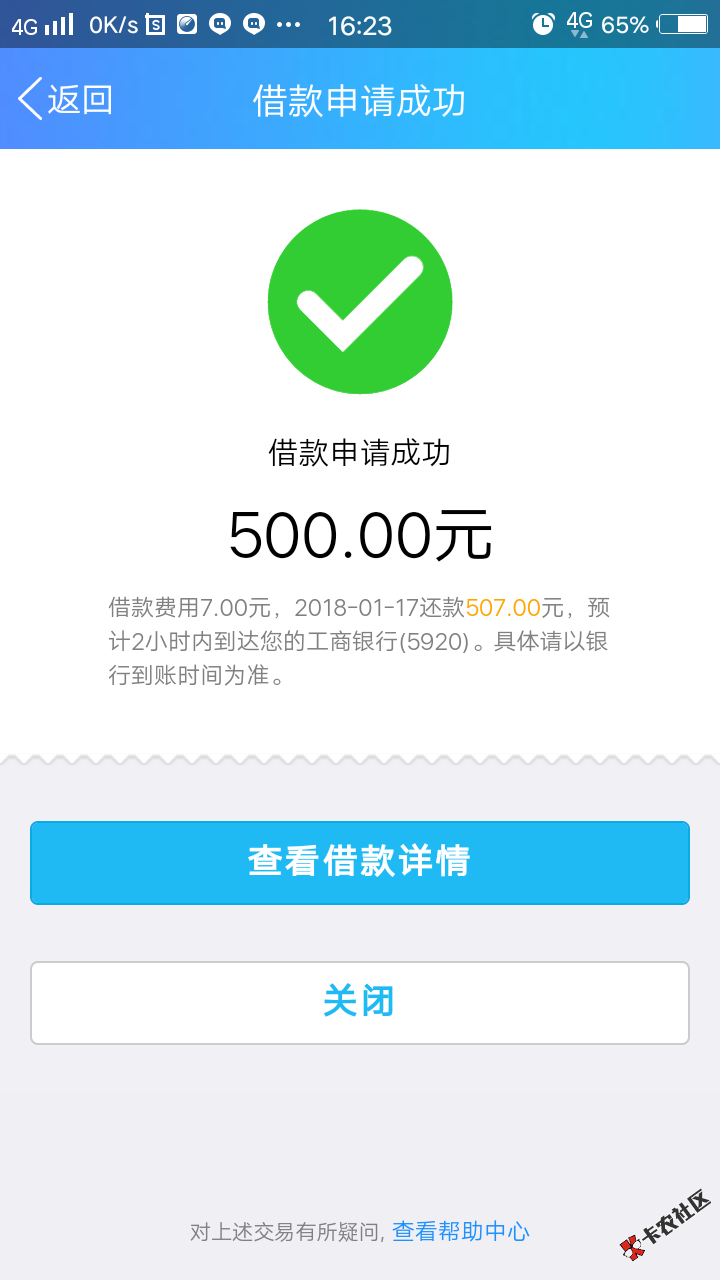Close the page with 关闭 button

pos(360,1002)
